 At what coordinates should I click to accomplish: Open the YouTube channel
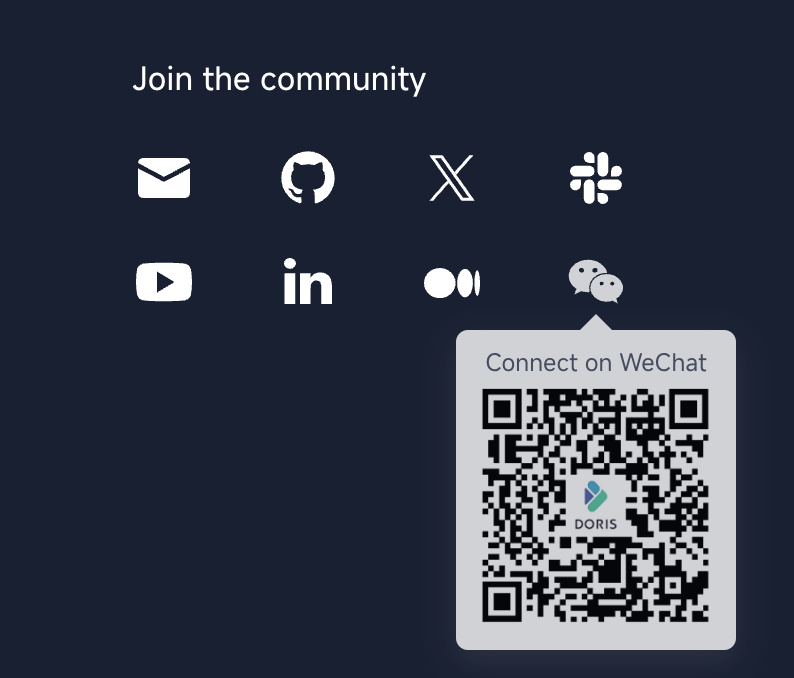click(164, 282)
